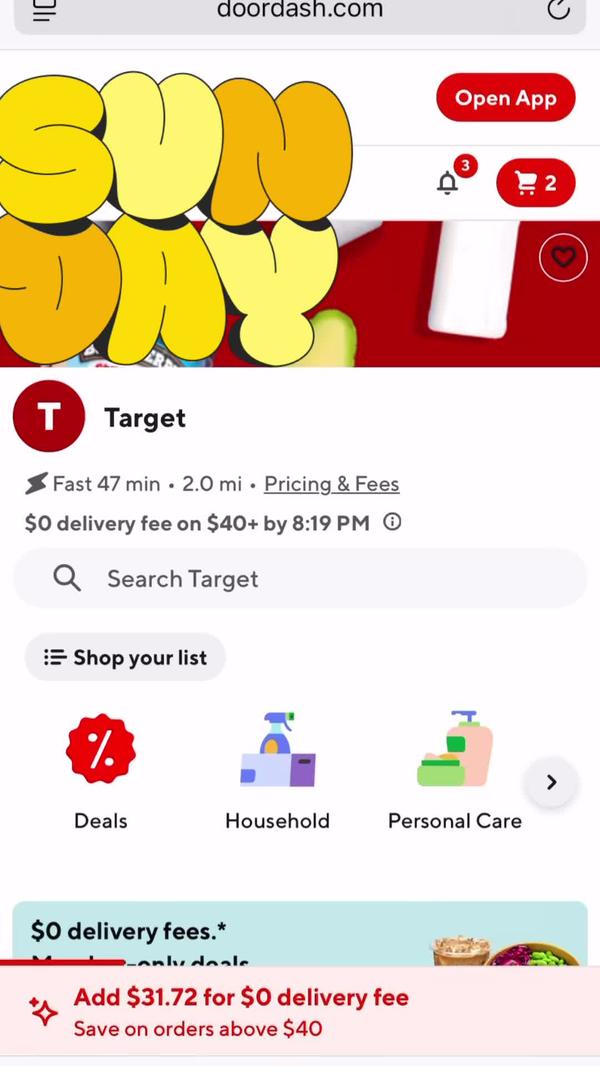The image size is (600, 1066).
Task: Tap the Add $31.72 for $0 delivery banner
Action: point(300,1012)
